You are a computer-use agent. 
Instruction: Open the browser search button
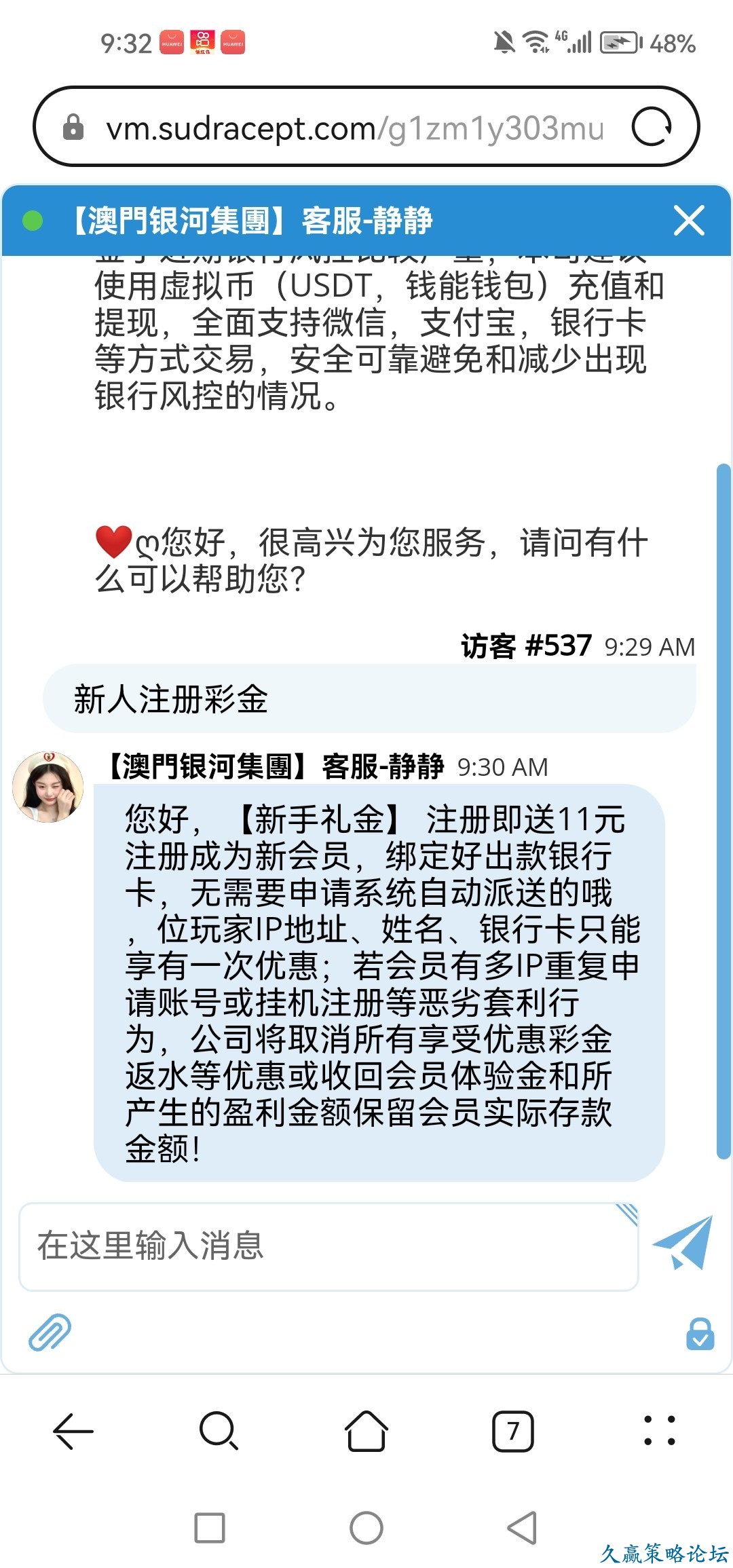(219, 1431)
